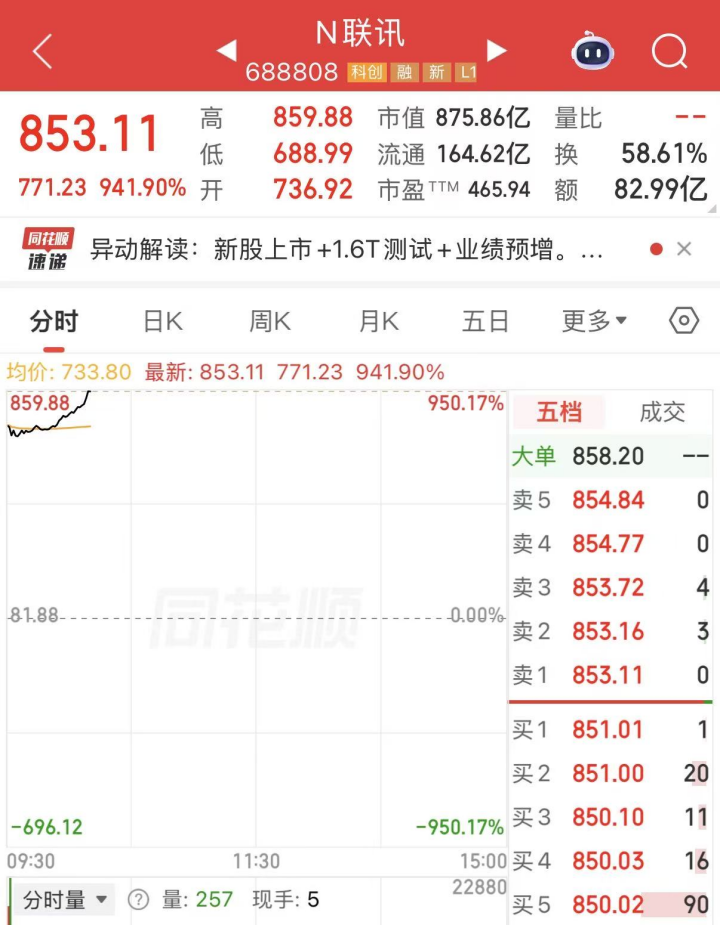Expand the quote details corner arrow
720x925 pixels.
click(712, 210)
